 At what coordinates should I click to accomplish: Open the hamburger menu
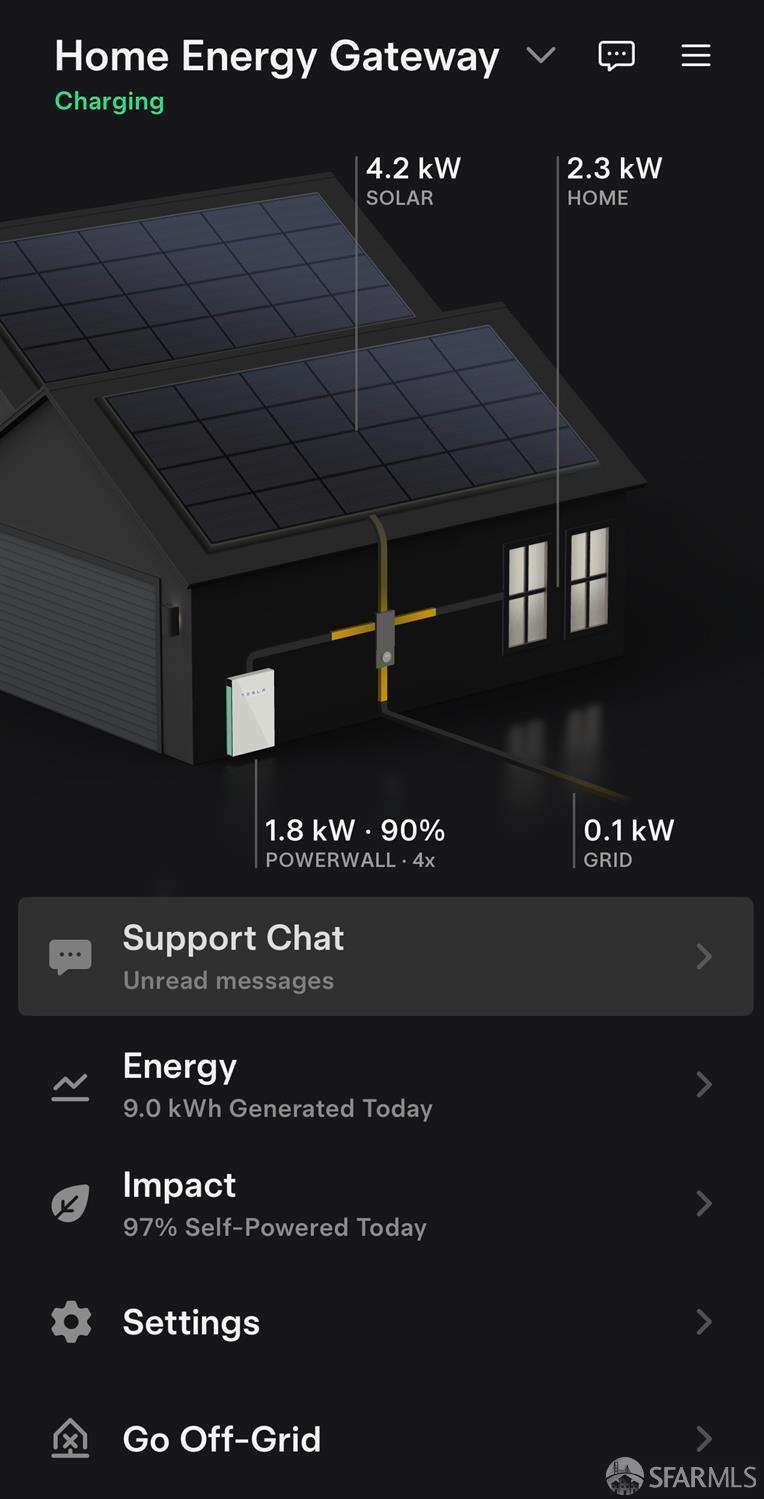pos(696,56)
